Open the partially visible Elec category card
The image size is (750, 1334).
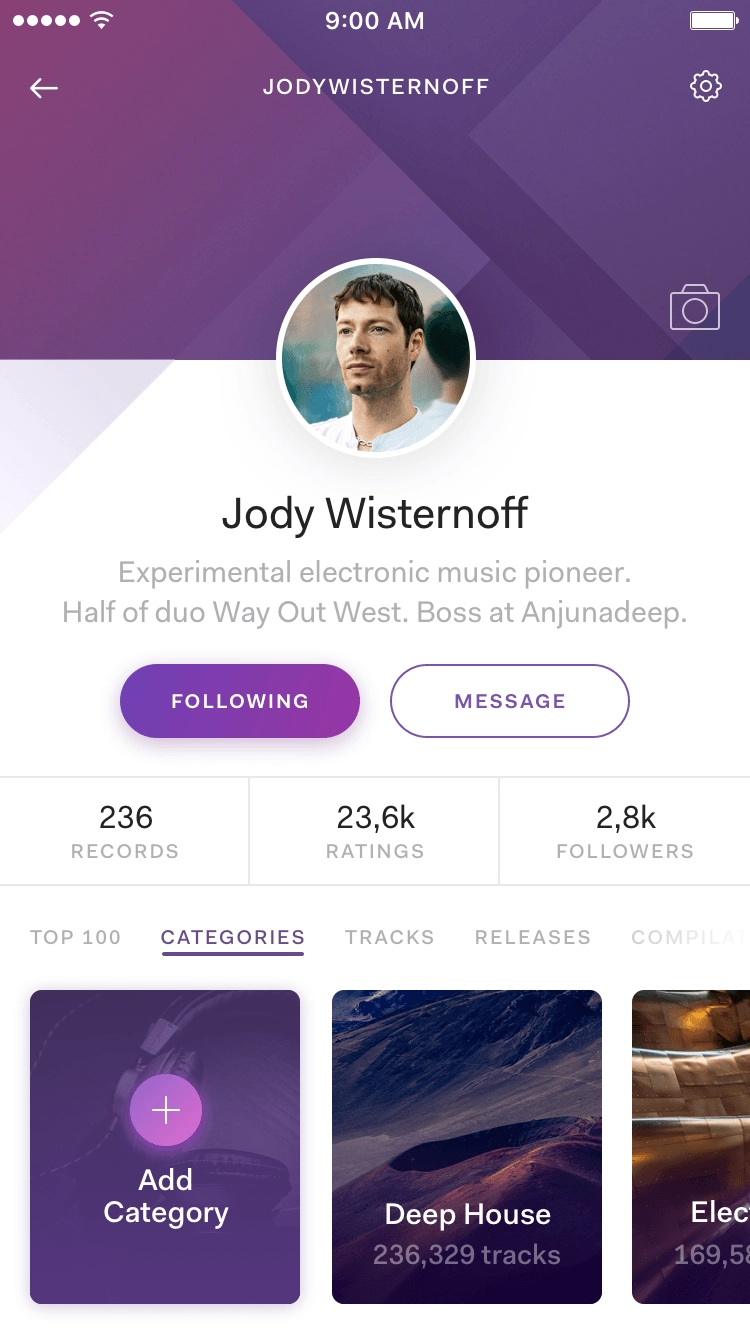click(x=692, y=1147)
